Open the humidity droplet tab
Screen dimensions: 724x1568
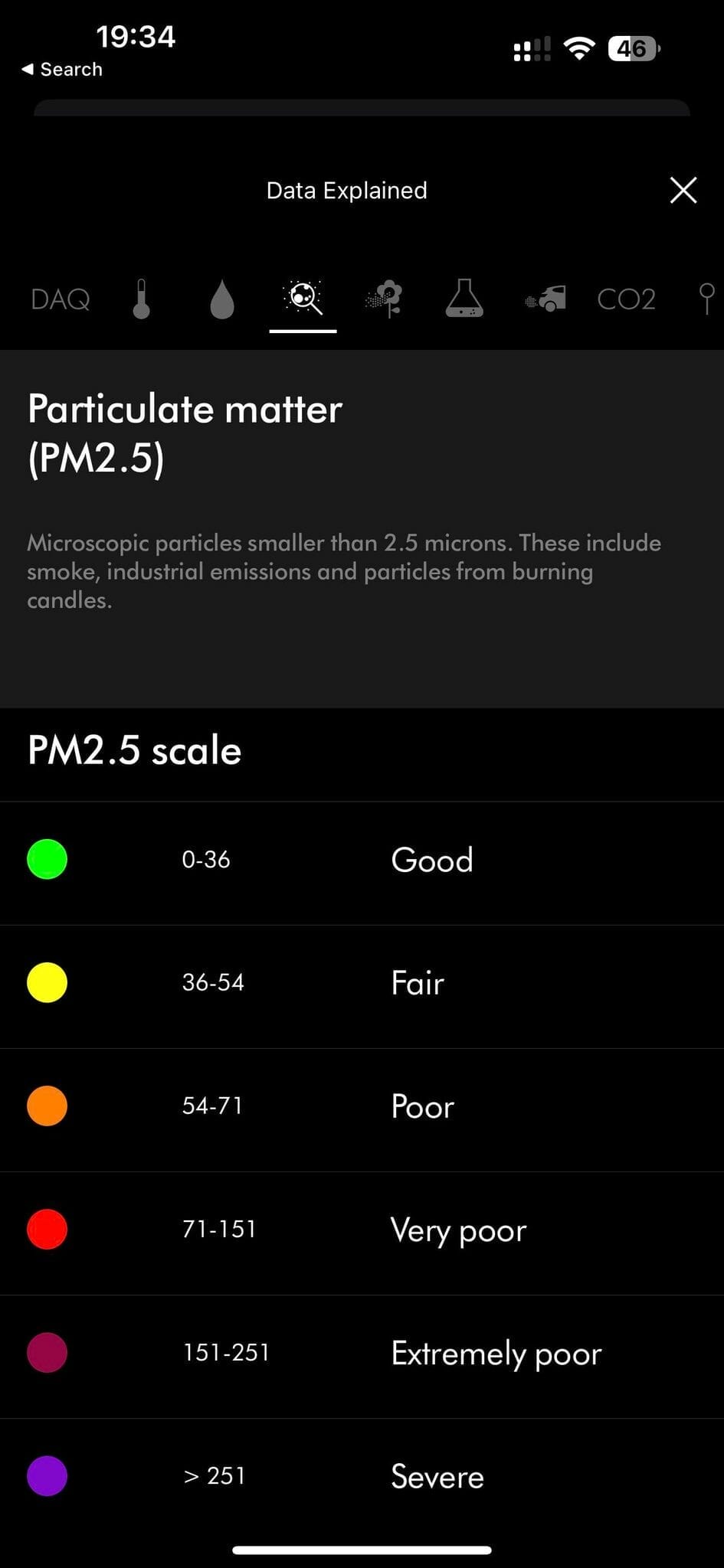point(222,299)
